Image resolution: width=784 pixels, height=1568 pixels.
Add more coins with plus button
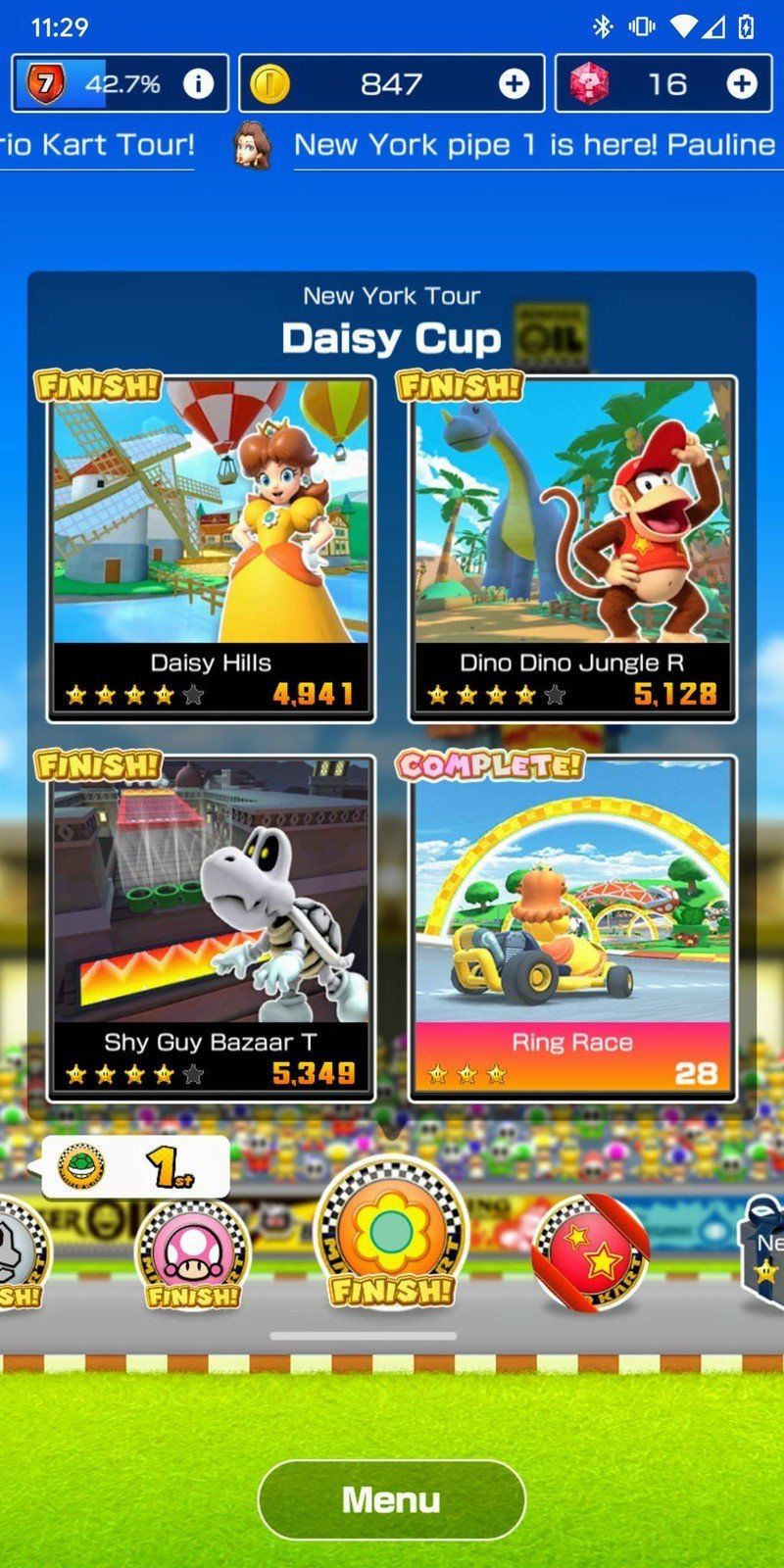[x=514, y=84]
